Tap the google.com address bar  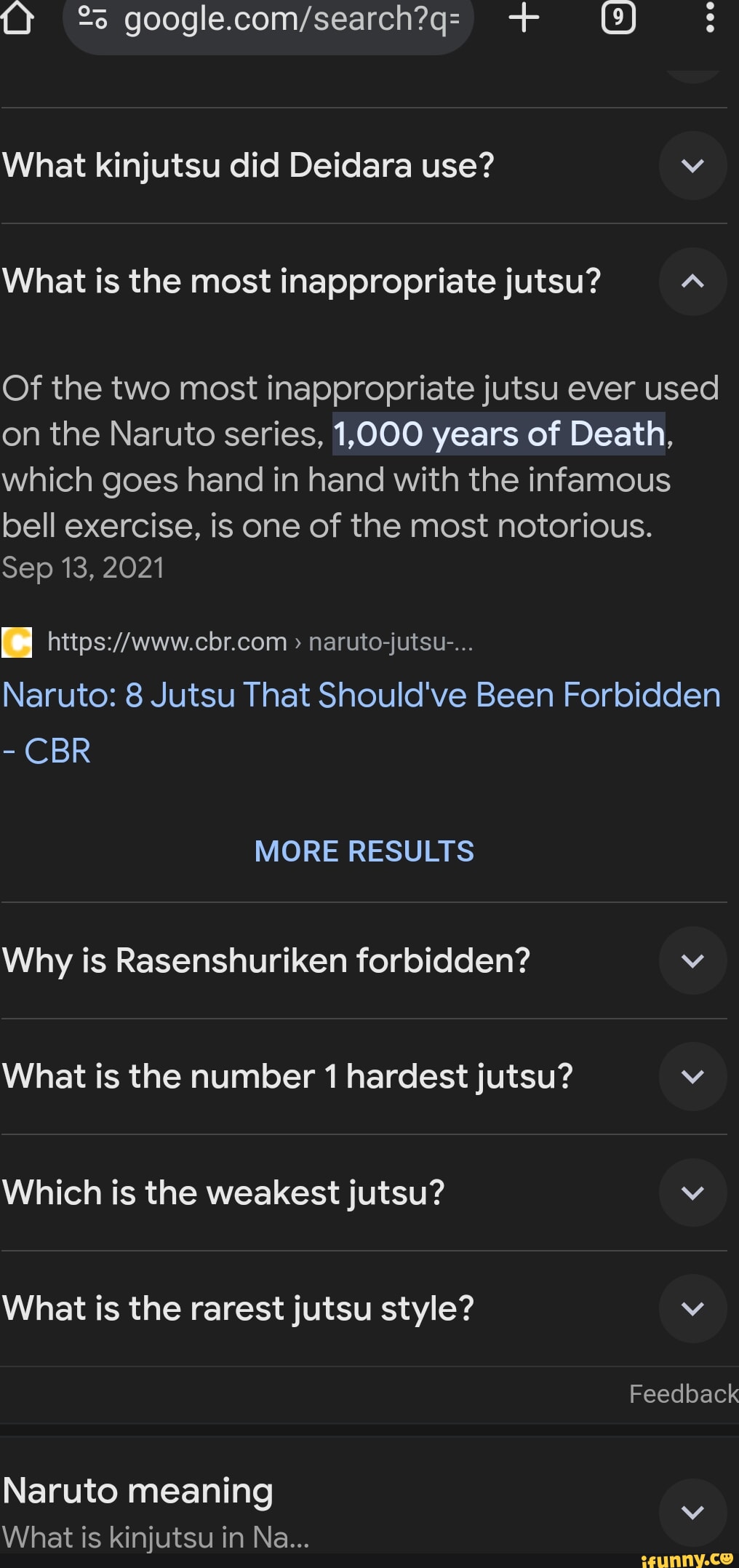coord(291,20)
